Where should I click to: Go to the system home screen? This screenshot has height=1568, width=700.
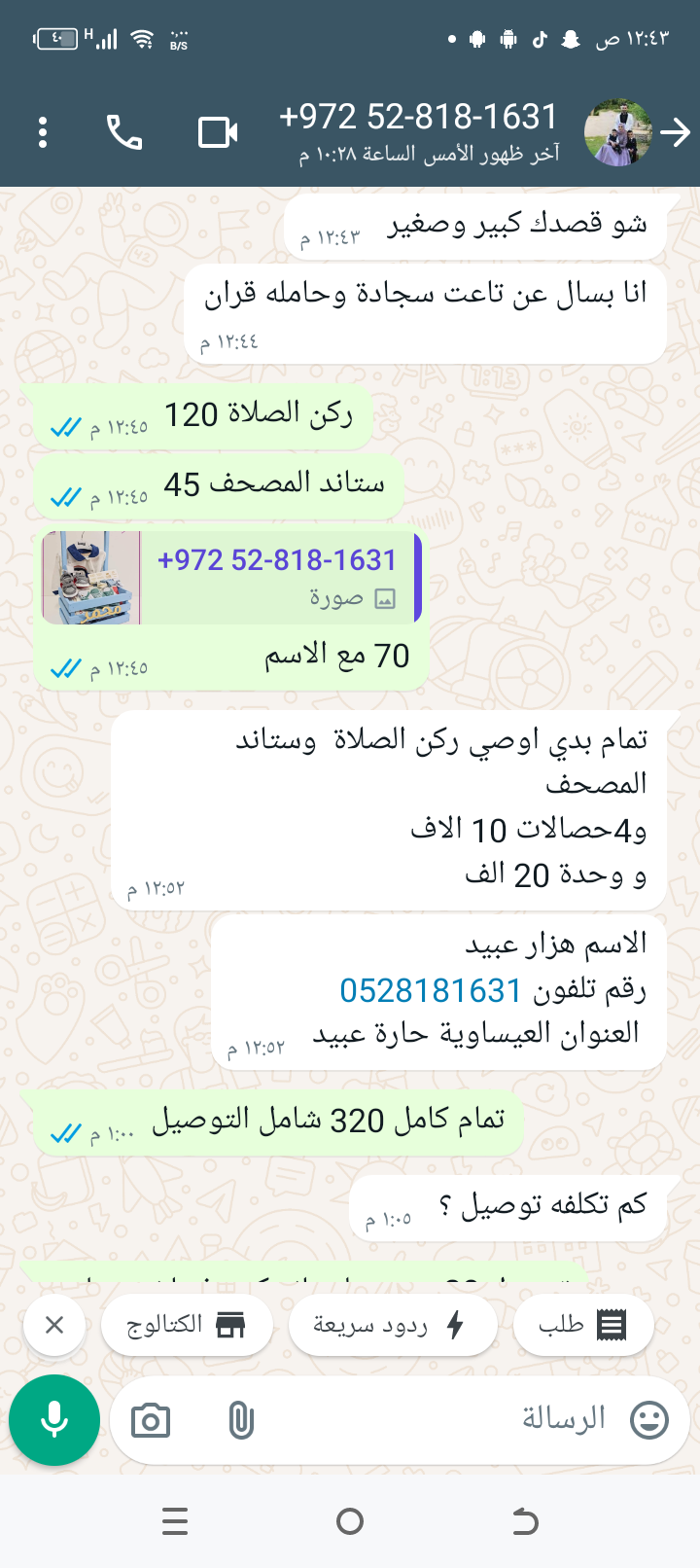350,1521
